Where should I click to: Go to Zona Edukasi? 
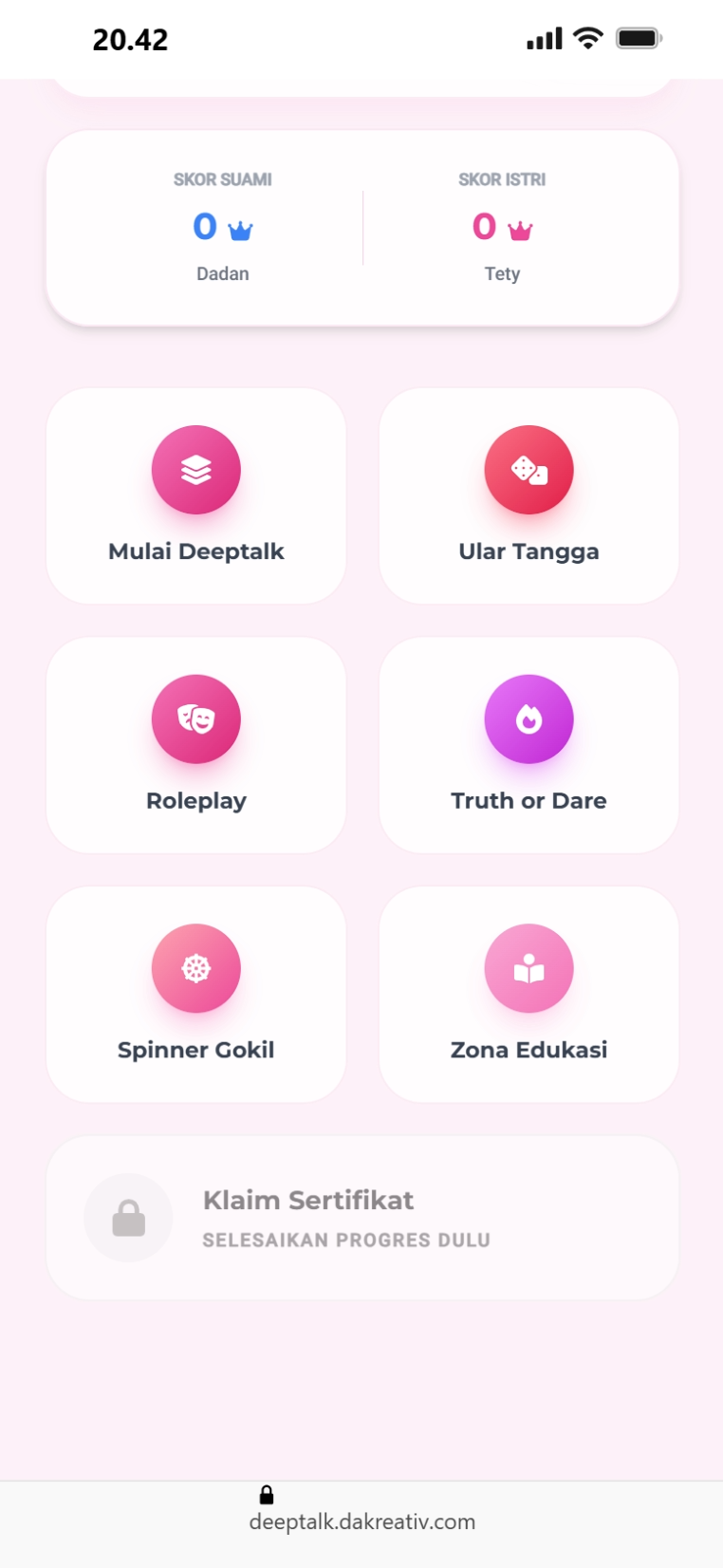pyautogui.click(x=528, y=995)
